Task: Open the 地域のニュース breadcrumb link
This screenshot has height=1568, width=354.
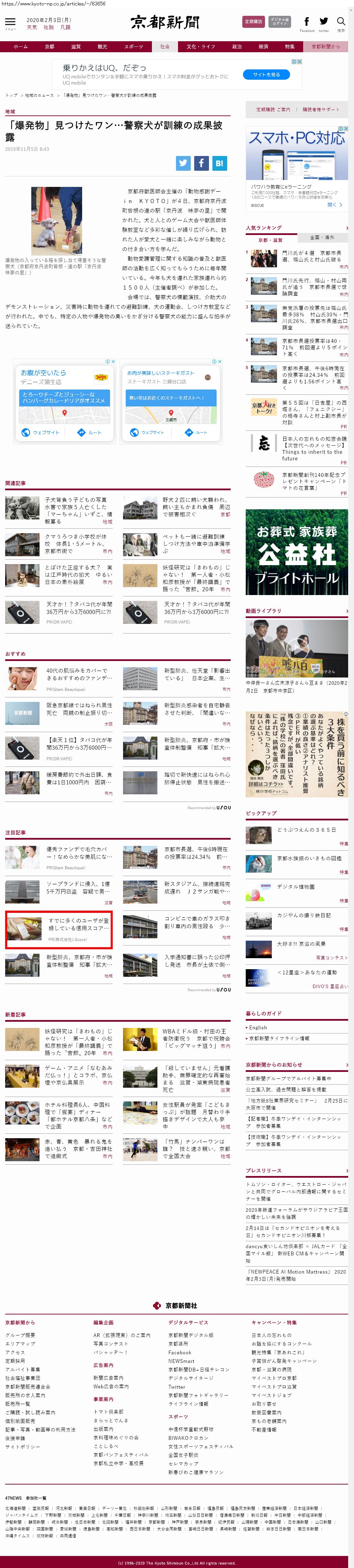Action: tap(39, 96)
